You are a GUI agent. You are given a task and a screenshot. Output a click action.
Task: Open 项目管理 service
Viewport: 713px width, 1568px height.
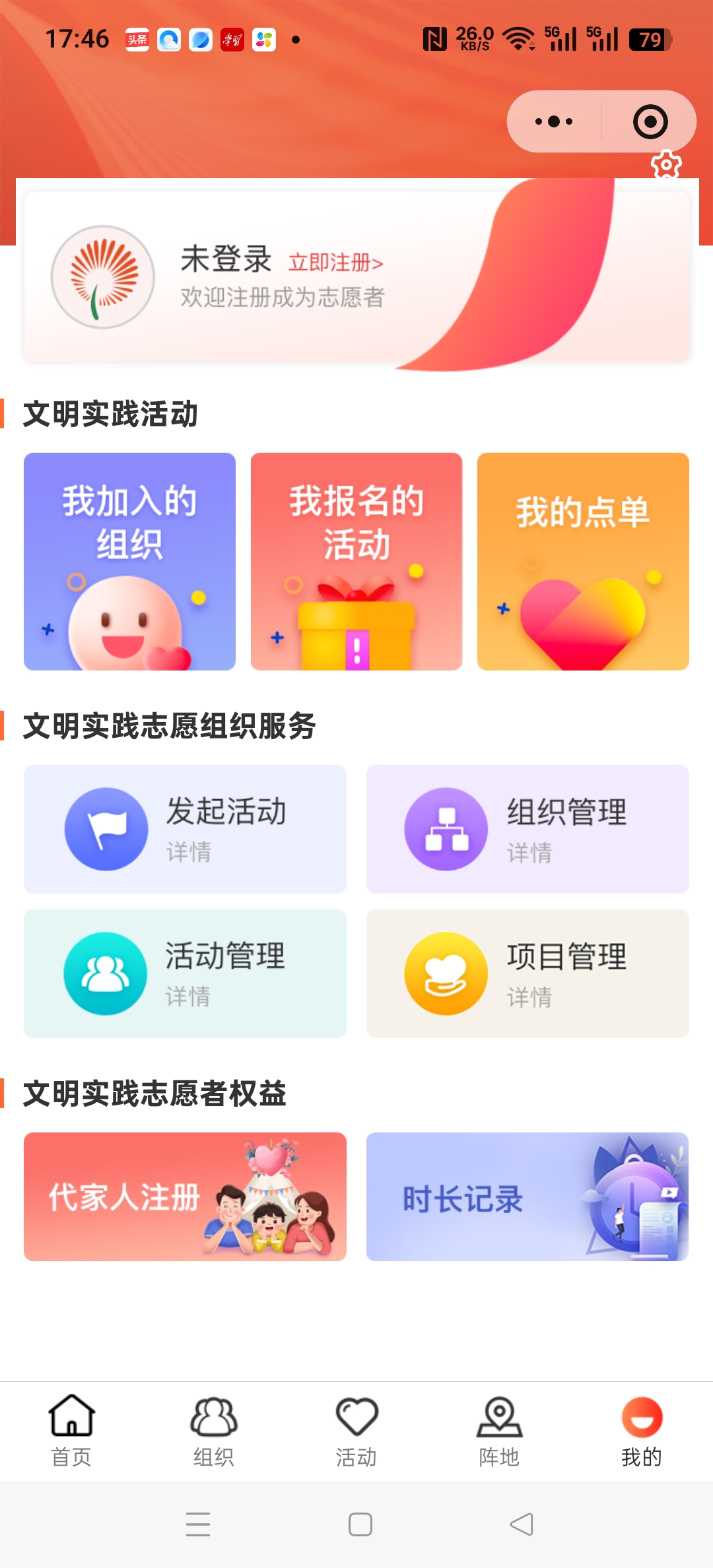pos(527,973)
